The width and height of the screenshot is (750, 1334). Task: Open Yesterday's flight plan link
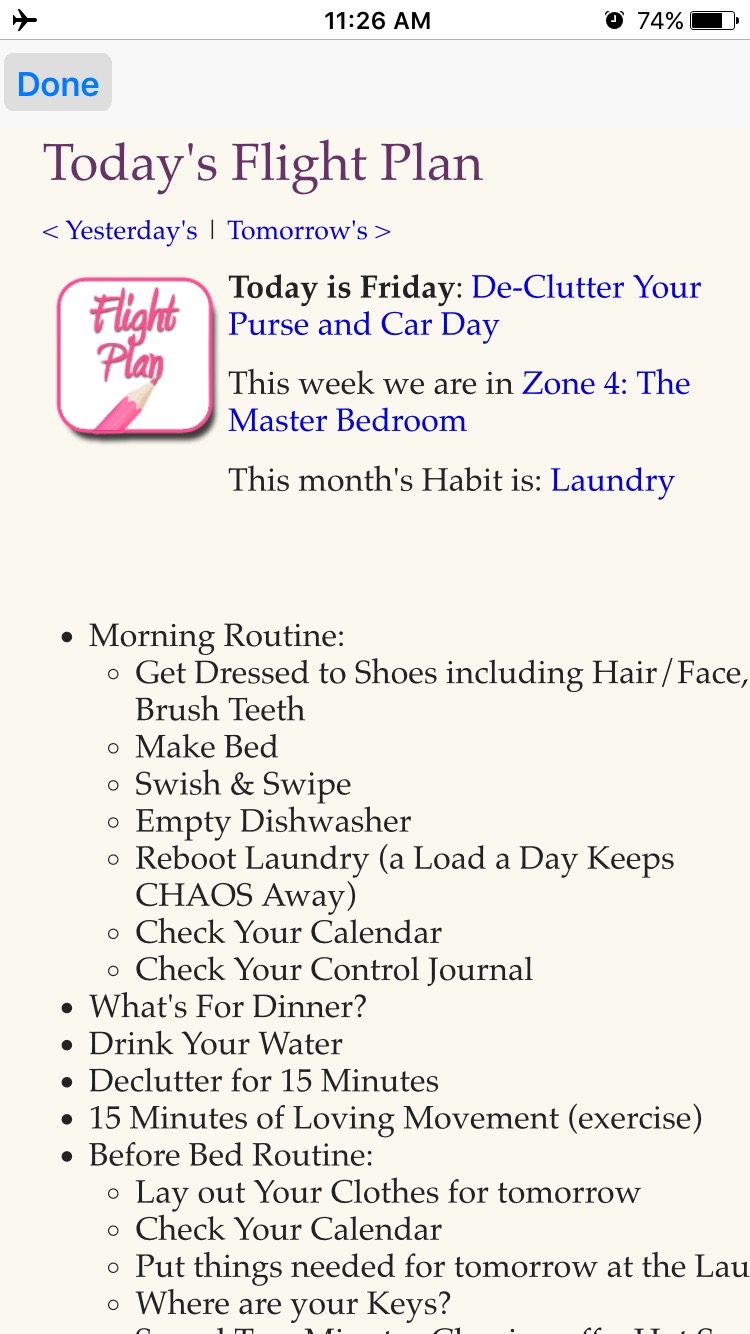click(x=120, y=231)
